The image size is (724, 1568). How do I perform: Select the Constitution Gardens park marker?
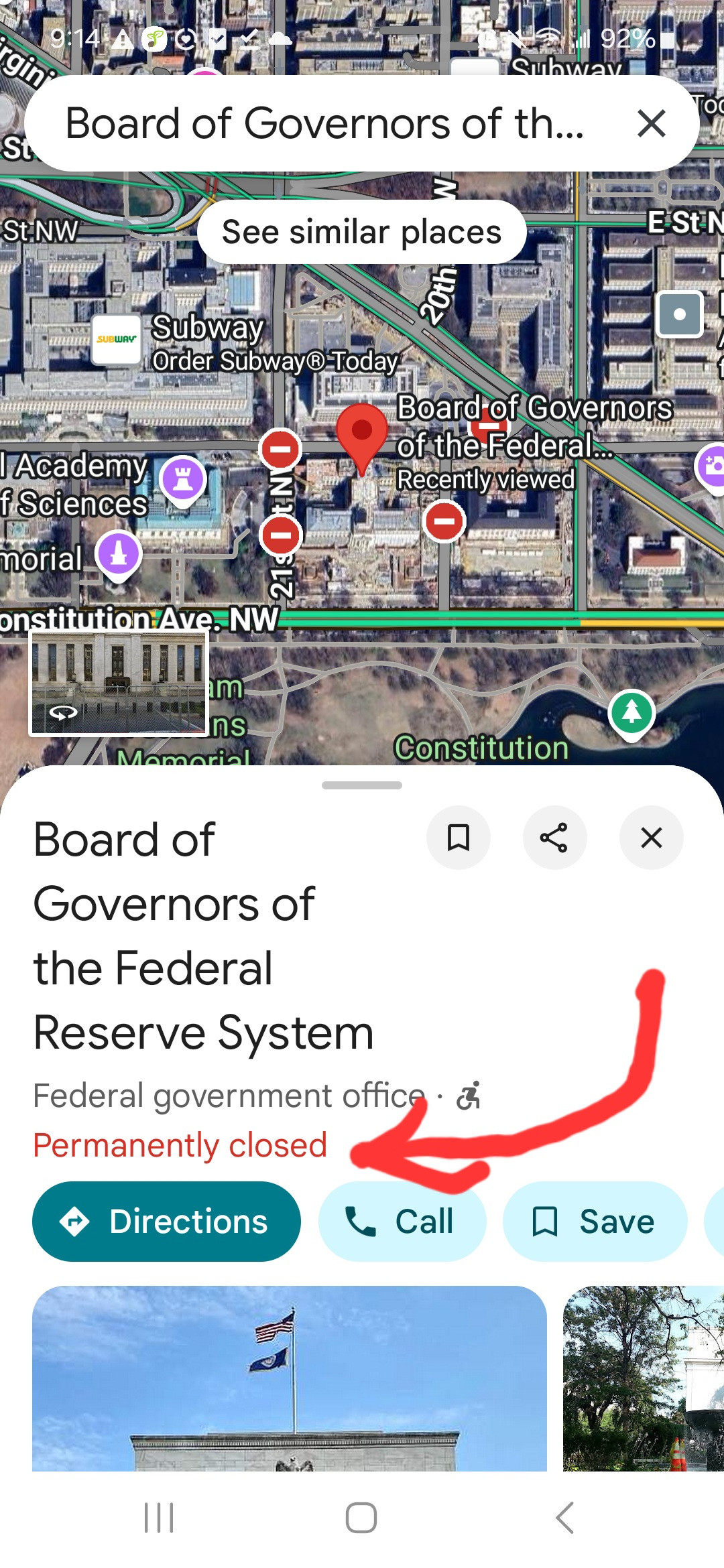[631, 712]
